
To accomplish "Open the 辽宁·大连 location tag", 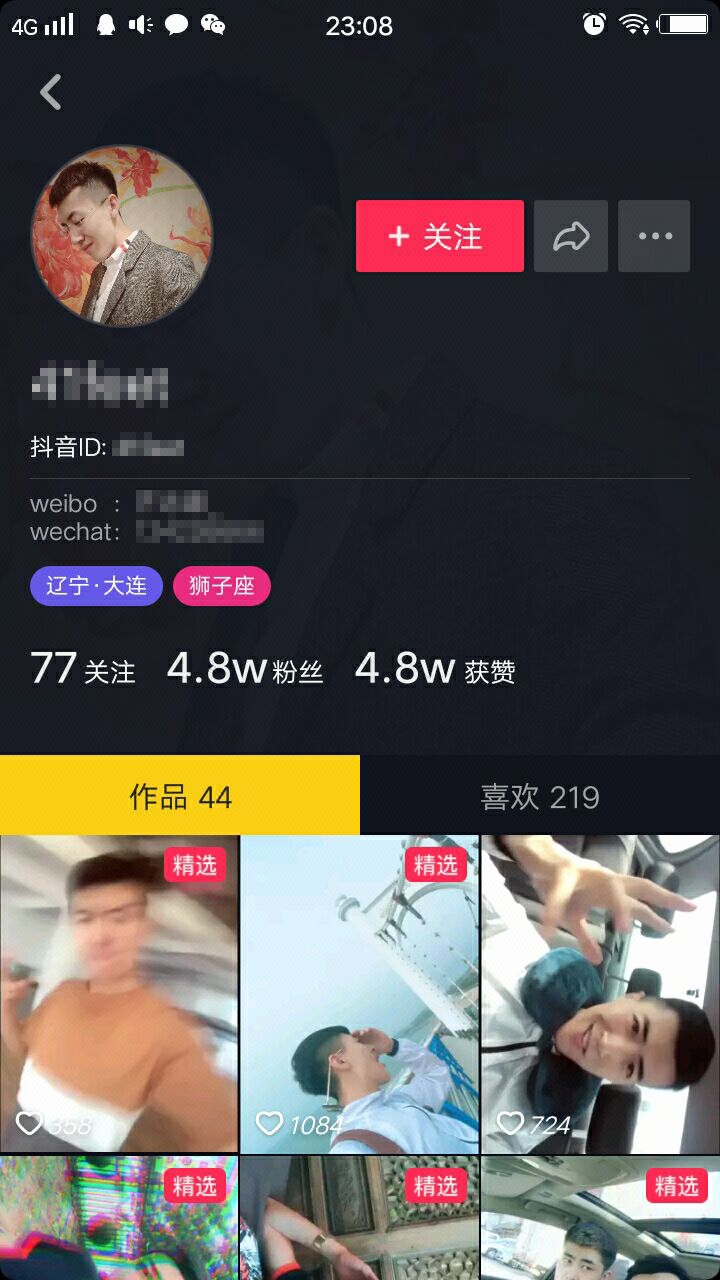I will (x=96, y=586).
